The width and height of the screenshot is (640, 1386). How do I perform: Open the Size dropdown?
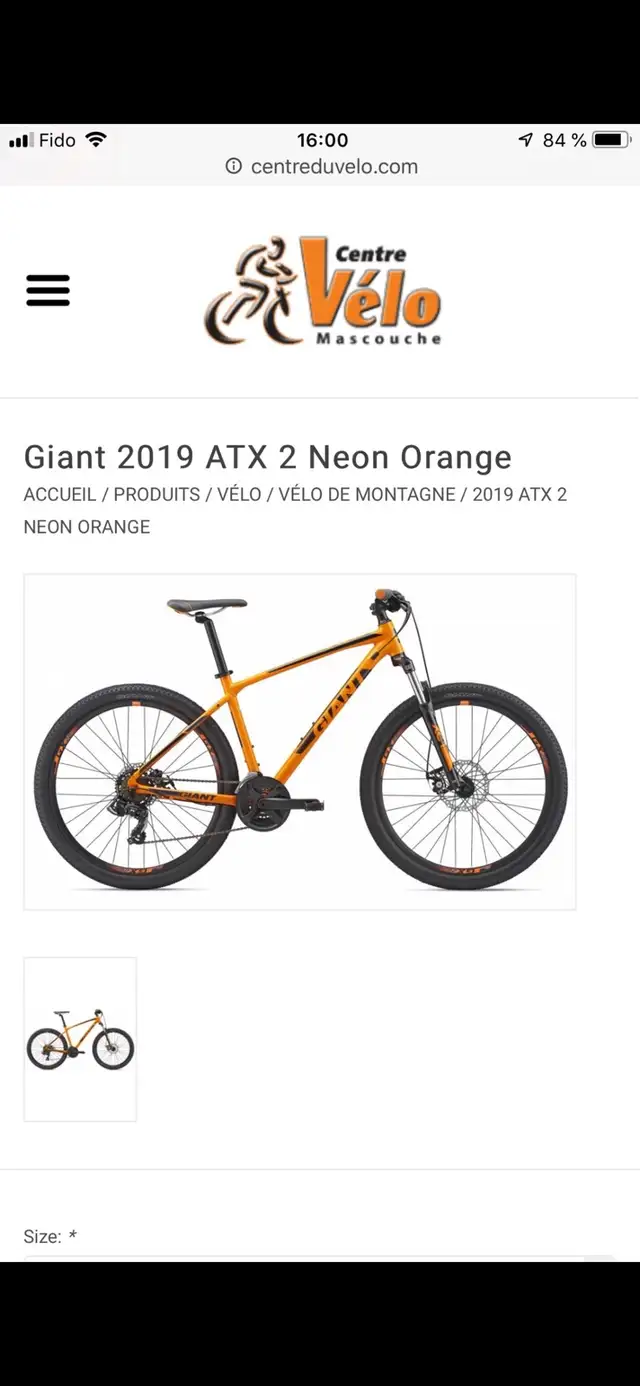320,1259
